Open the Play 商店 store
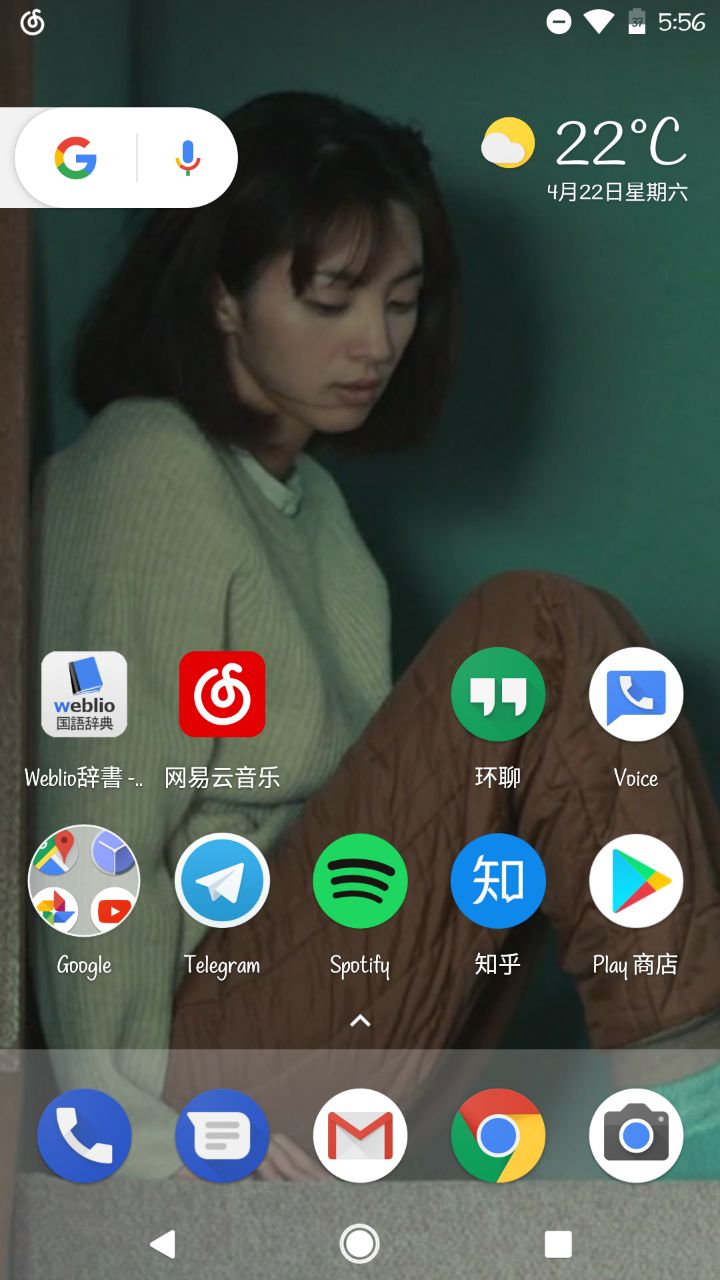 click(636, 881)
